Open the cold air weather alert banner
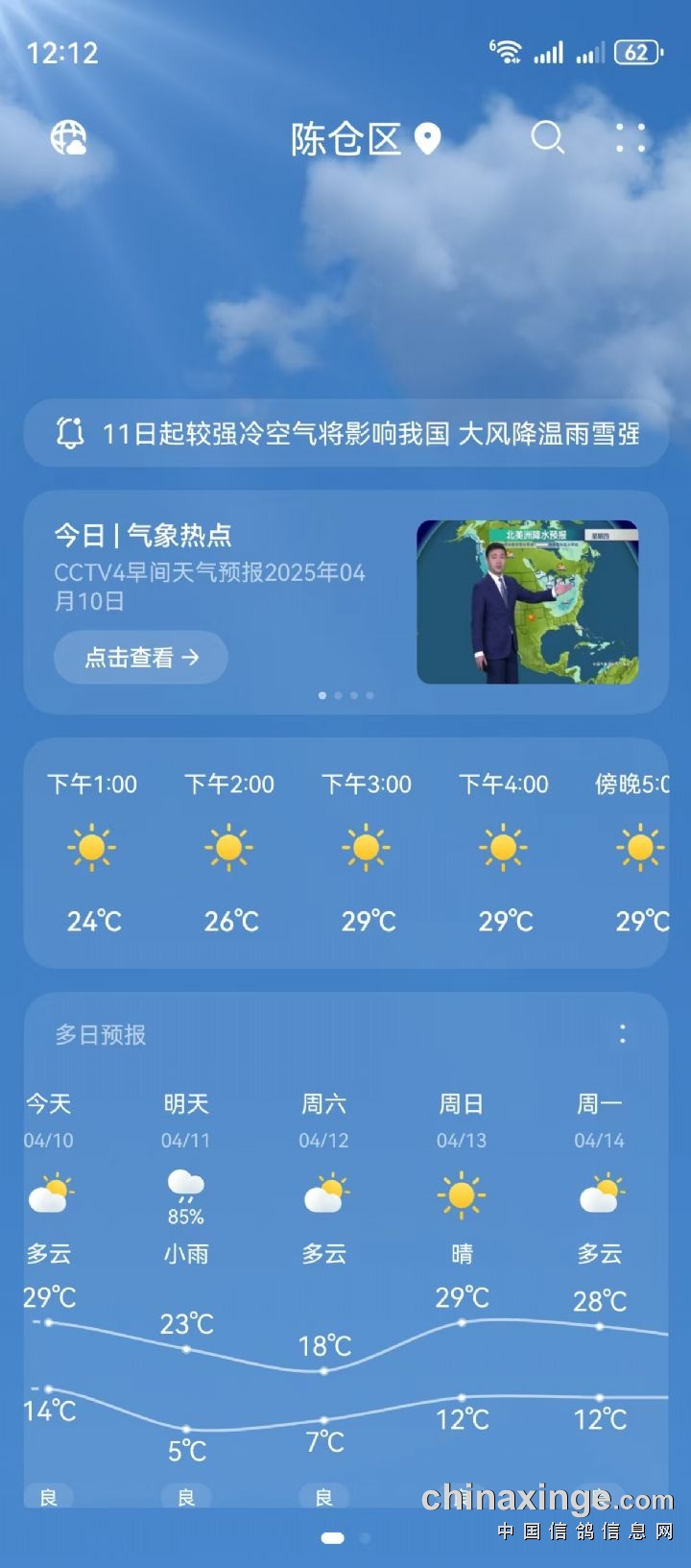This screenshot has height=1568, width=691. pos(345,433)
